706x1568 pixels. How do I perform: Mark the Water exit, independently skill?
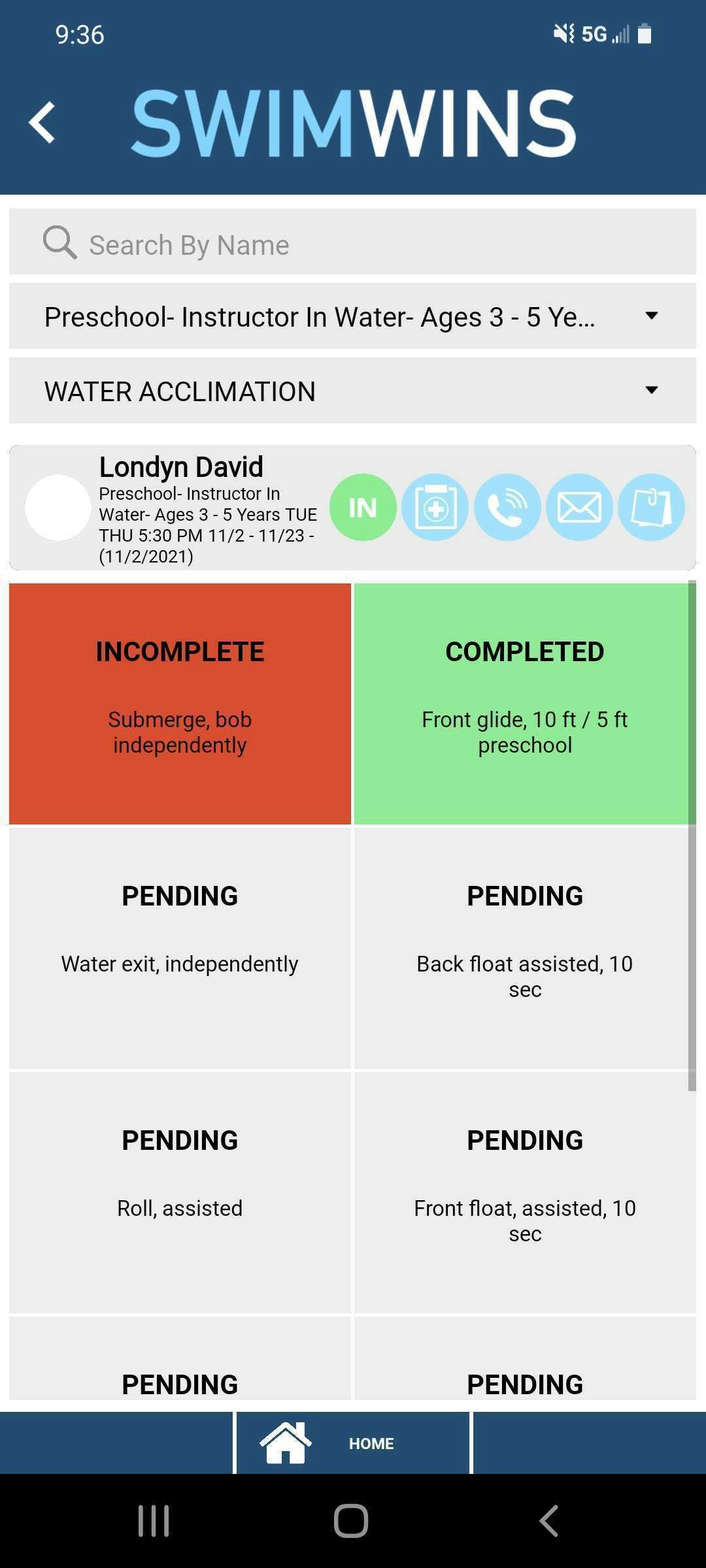point(180,948)
